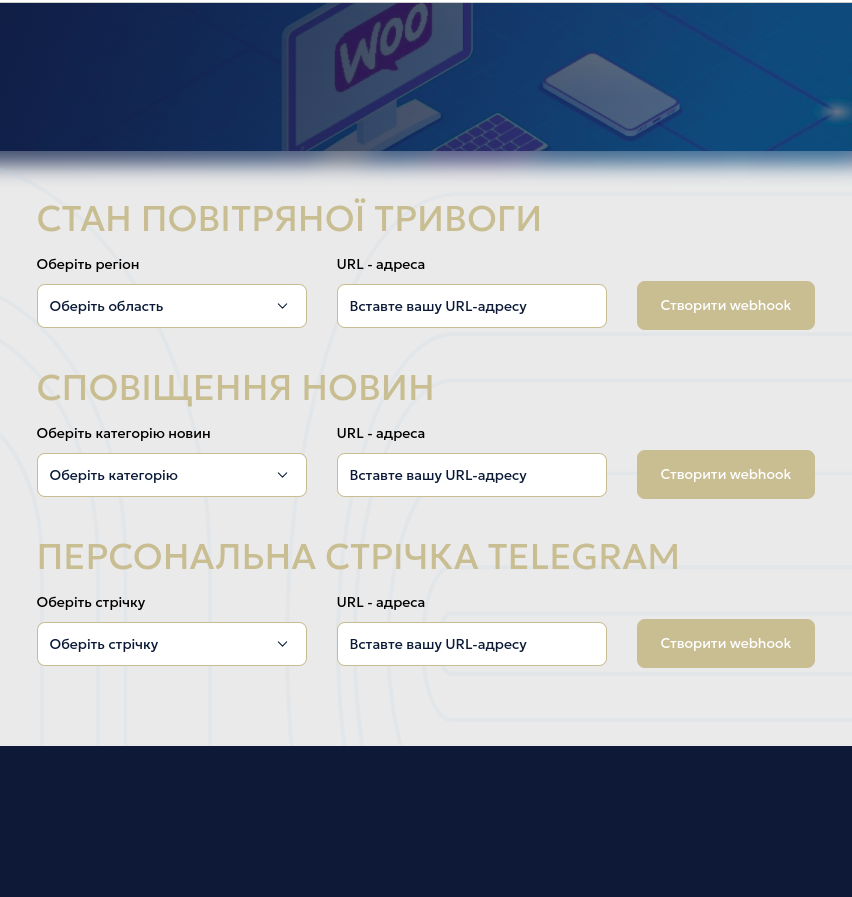852x897 pixels.
Task: Select the URL field for Telegram feed
Action: coord(471,644)
